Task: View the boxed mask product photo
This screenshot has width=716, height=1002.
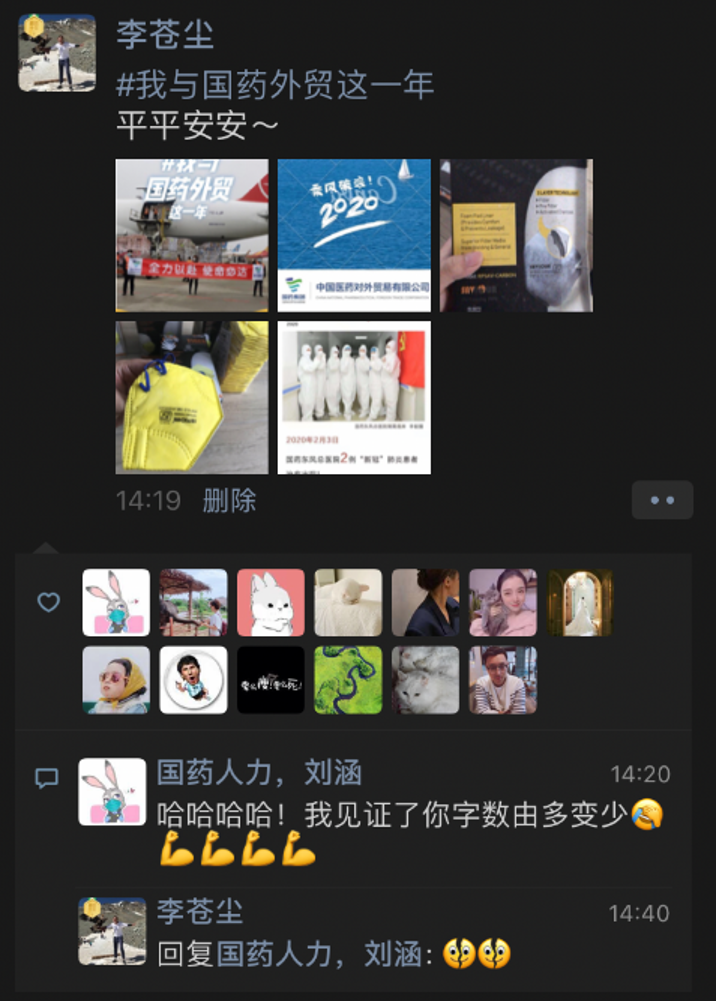Action: [516, 235]
